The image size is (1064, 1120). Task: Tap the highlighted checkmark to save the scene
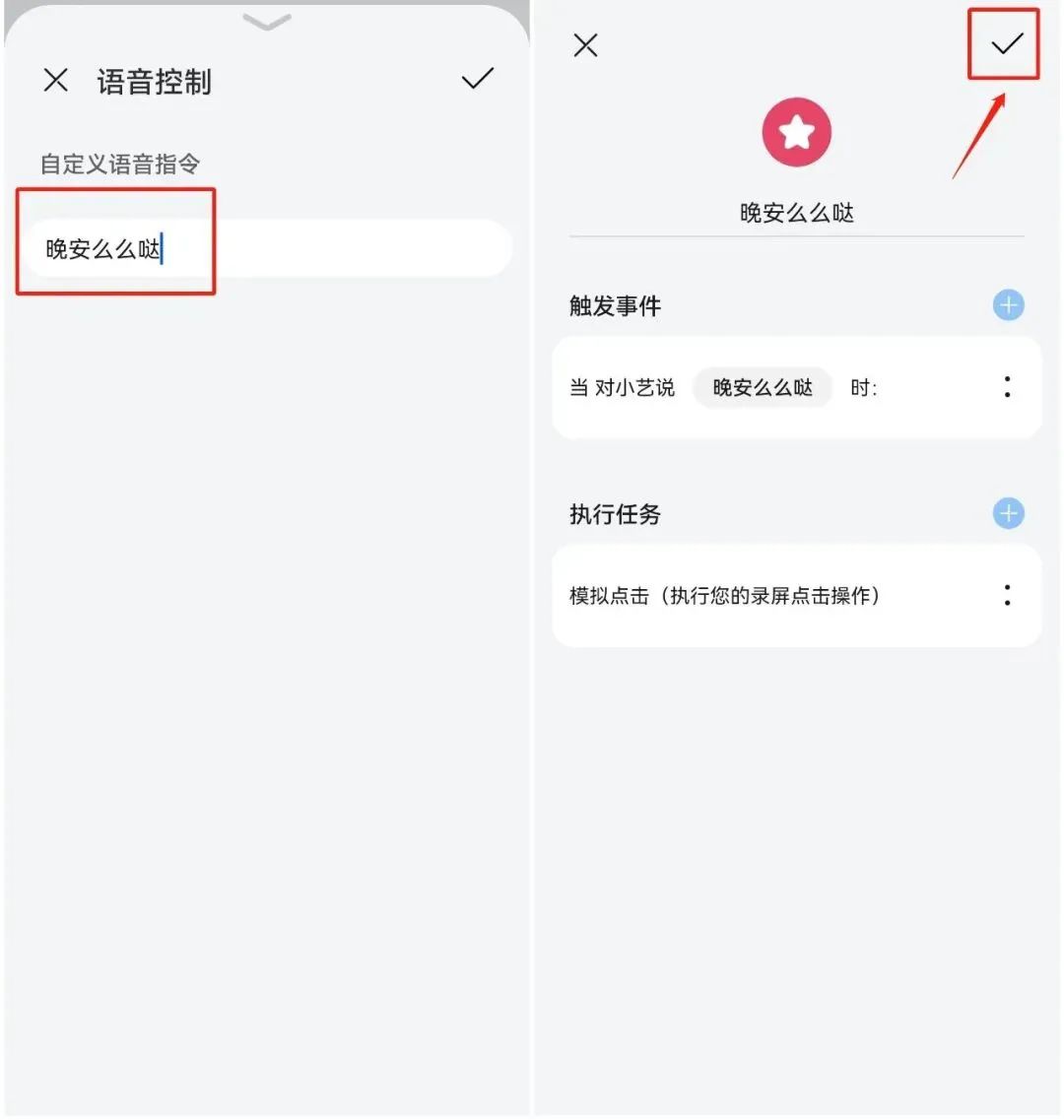[1003, 44]
